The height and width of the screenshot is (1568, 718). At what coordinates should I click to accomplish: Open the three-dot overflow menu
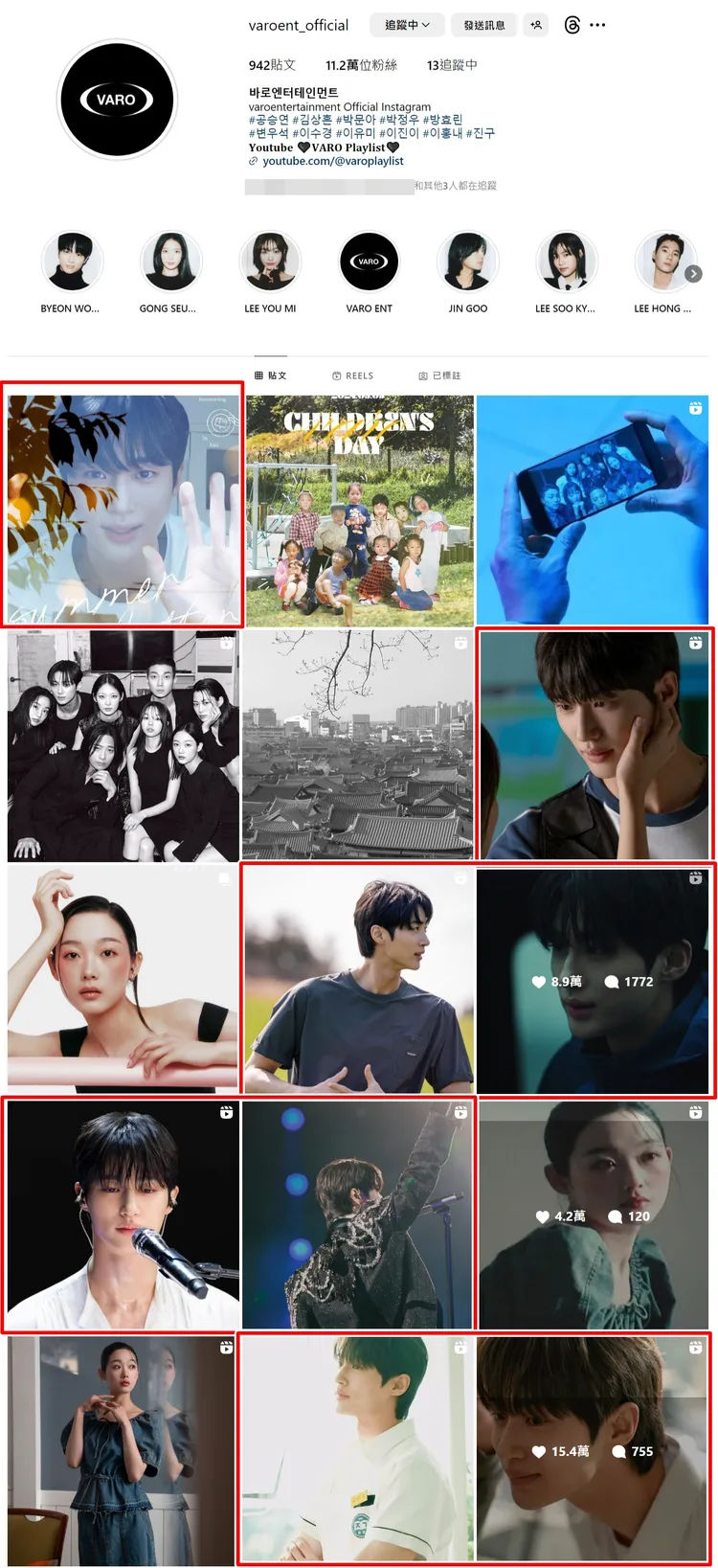(598, 25)
